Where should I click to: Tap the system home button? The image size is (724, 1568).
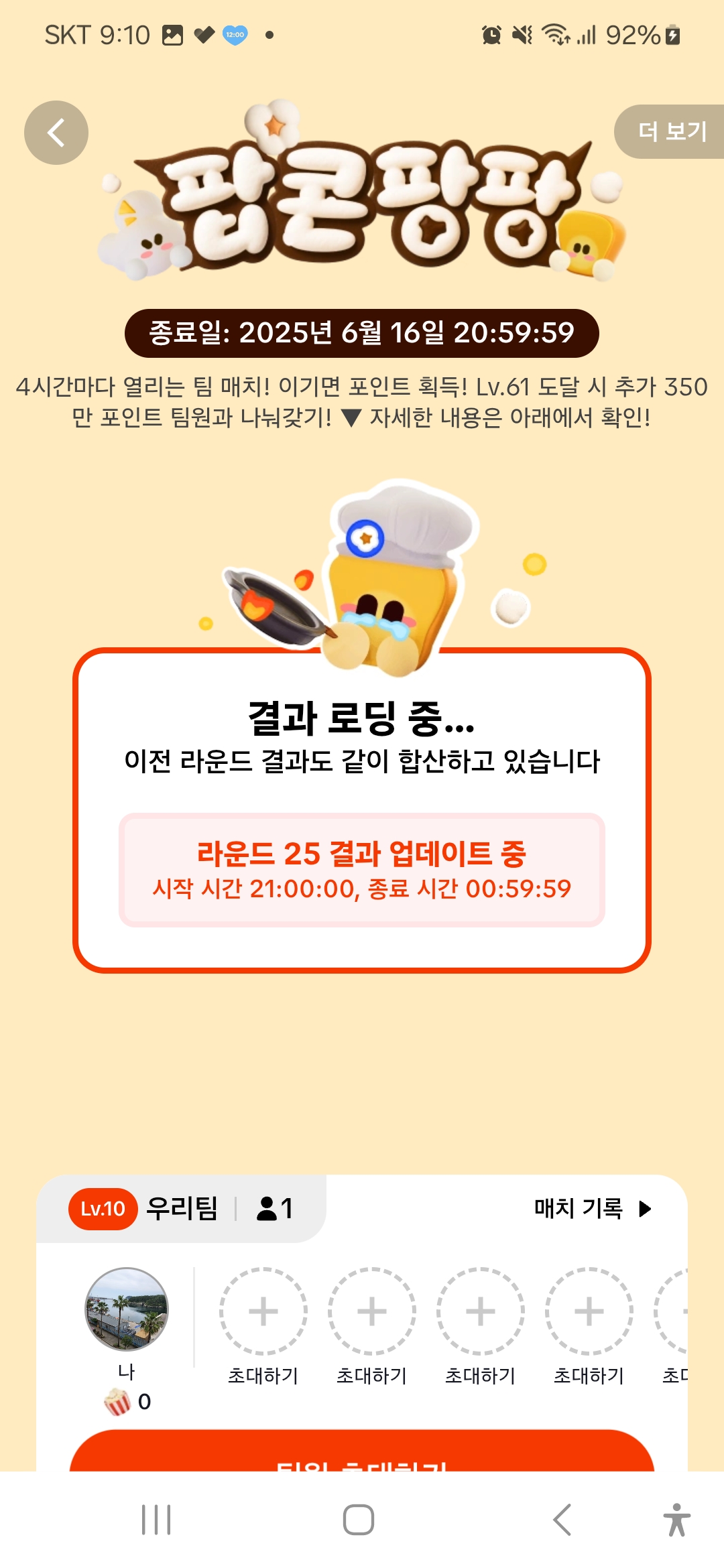click(359, 1520)
